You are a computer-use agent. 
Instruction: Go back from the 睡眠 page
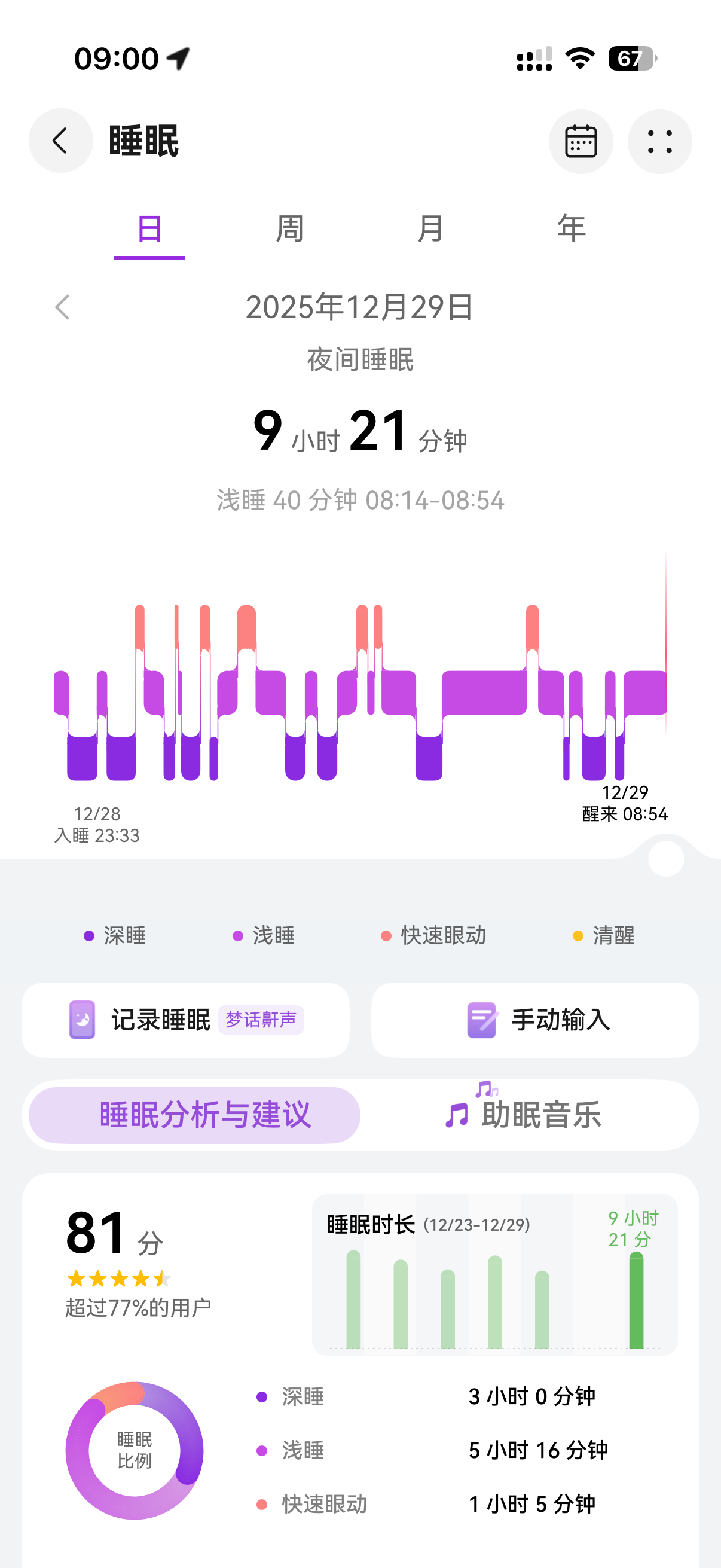tap(60, 141)
